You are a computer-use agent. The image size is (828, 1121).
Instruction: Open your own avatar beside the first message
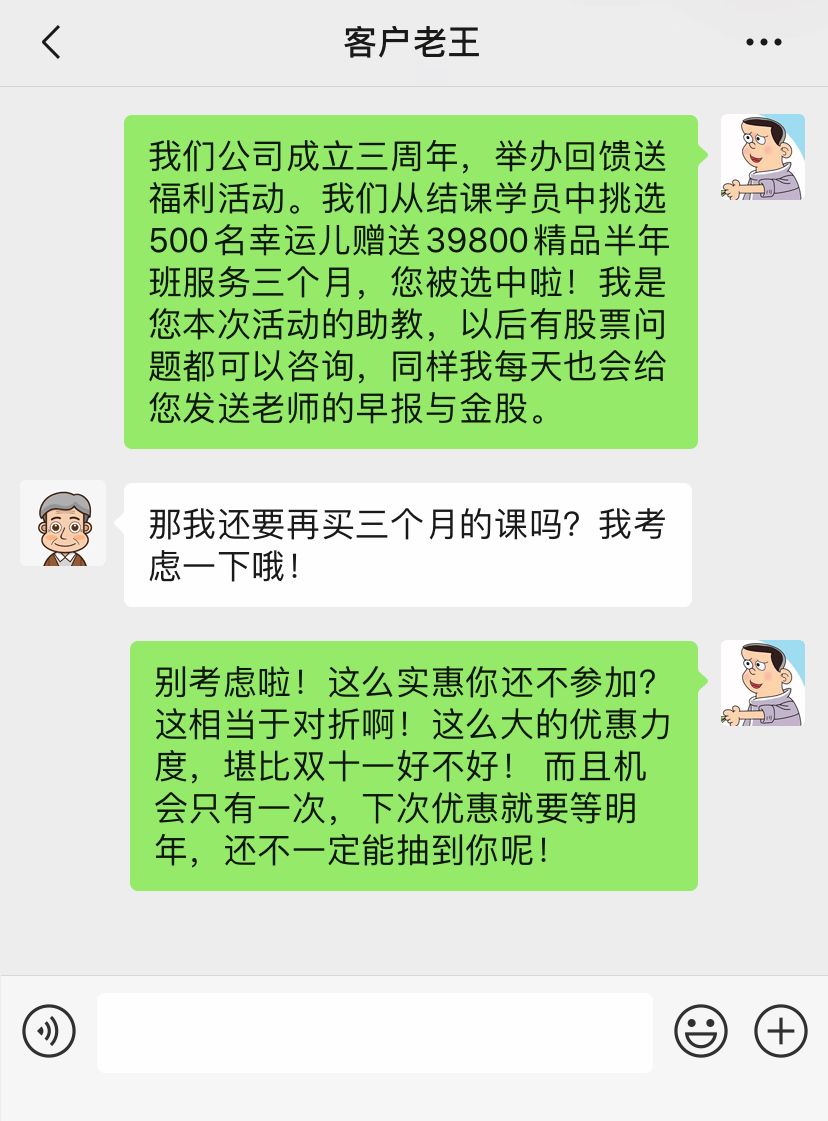pyautogui.click(x=763, y=157)
